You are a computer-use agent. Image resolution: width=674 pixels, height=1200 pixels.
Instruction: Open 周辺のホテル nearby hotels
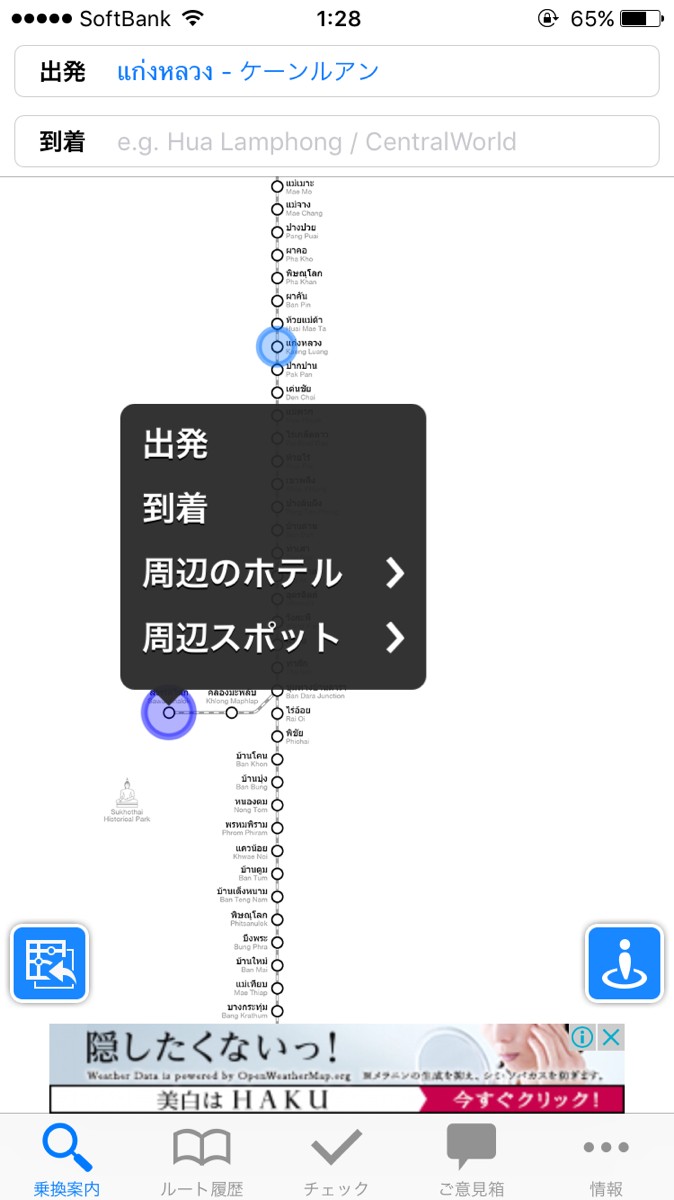pyautogui.click(x=273, y=573)
